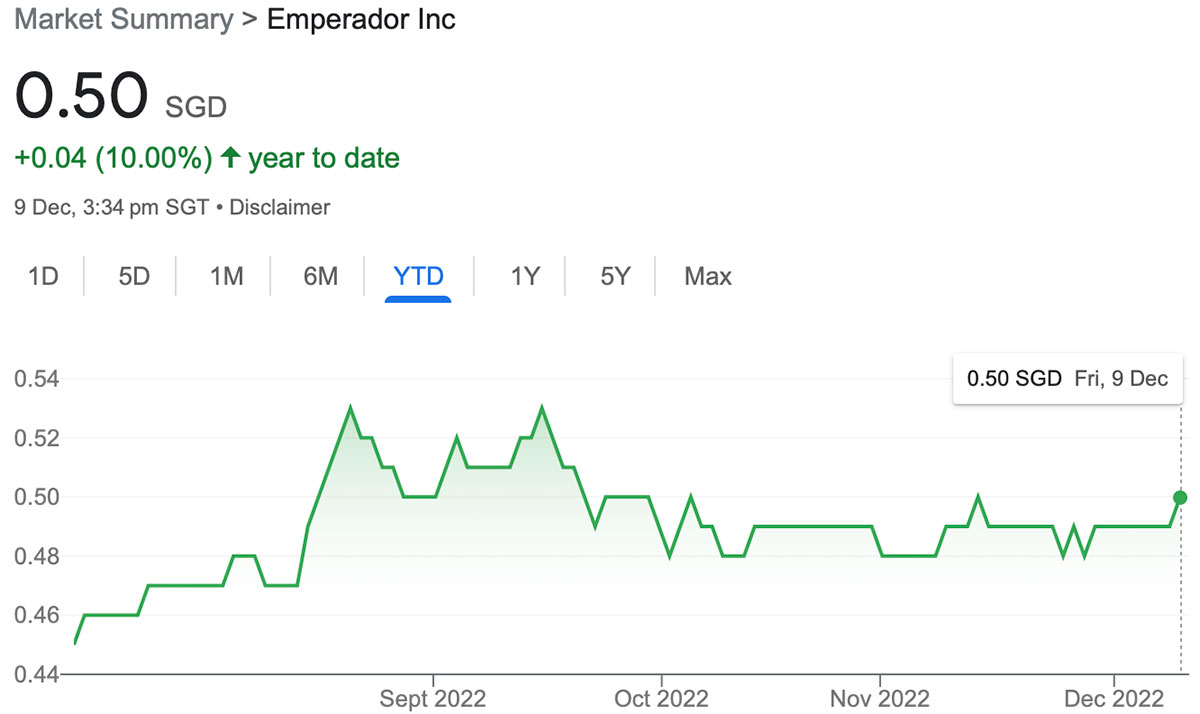Screen dimensions: 1200x714
Task: View the 1Y price history
Action: (525, 276)
